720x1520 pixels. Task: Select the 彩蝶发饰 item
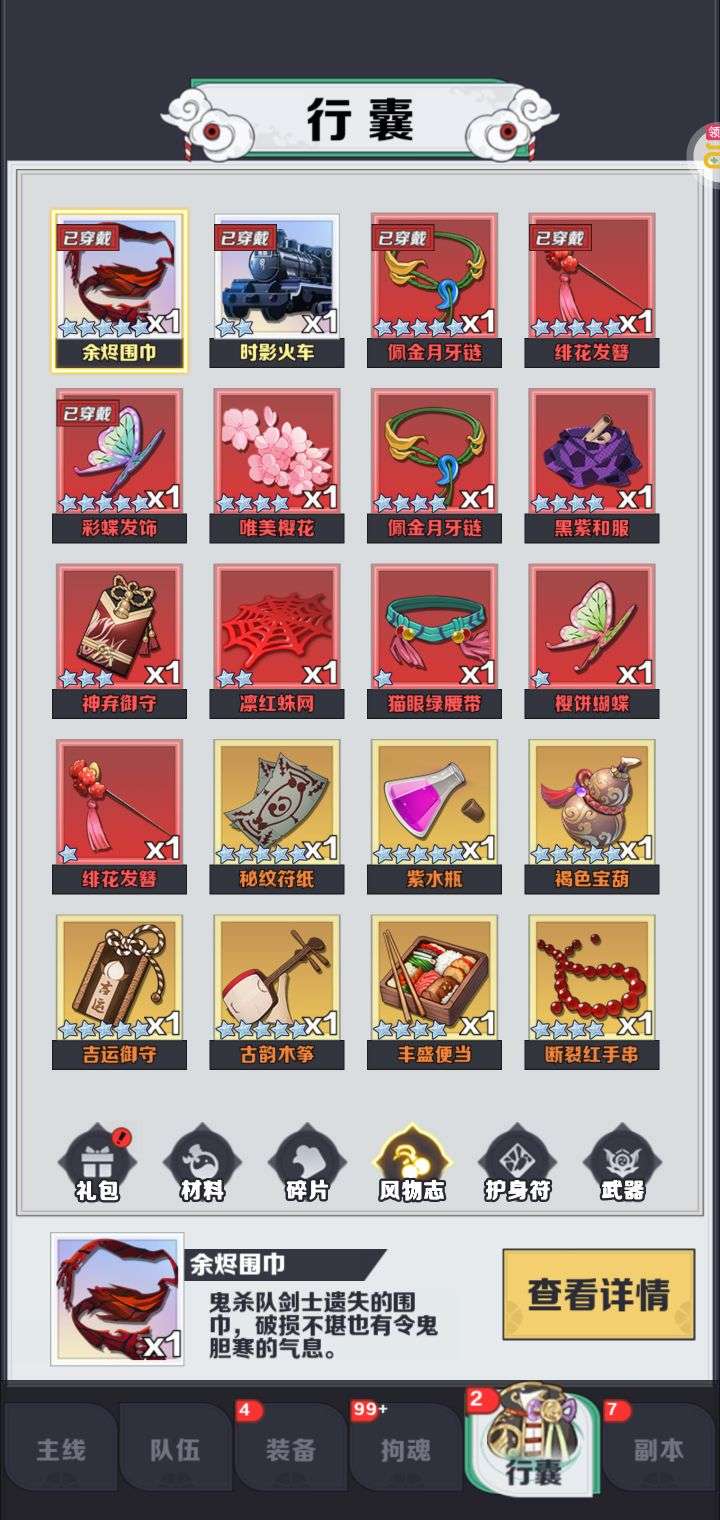coord(119,466)
